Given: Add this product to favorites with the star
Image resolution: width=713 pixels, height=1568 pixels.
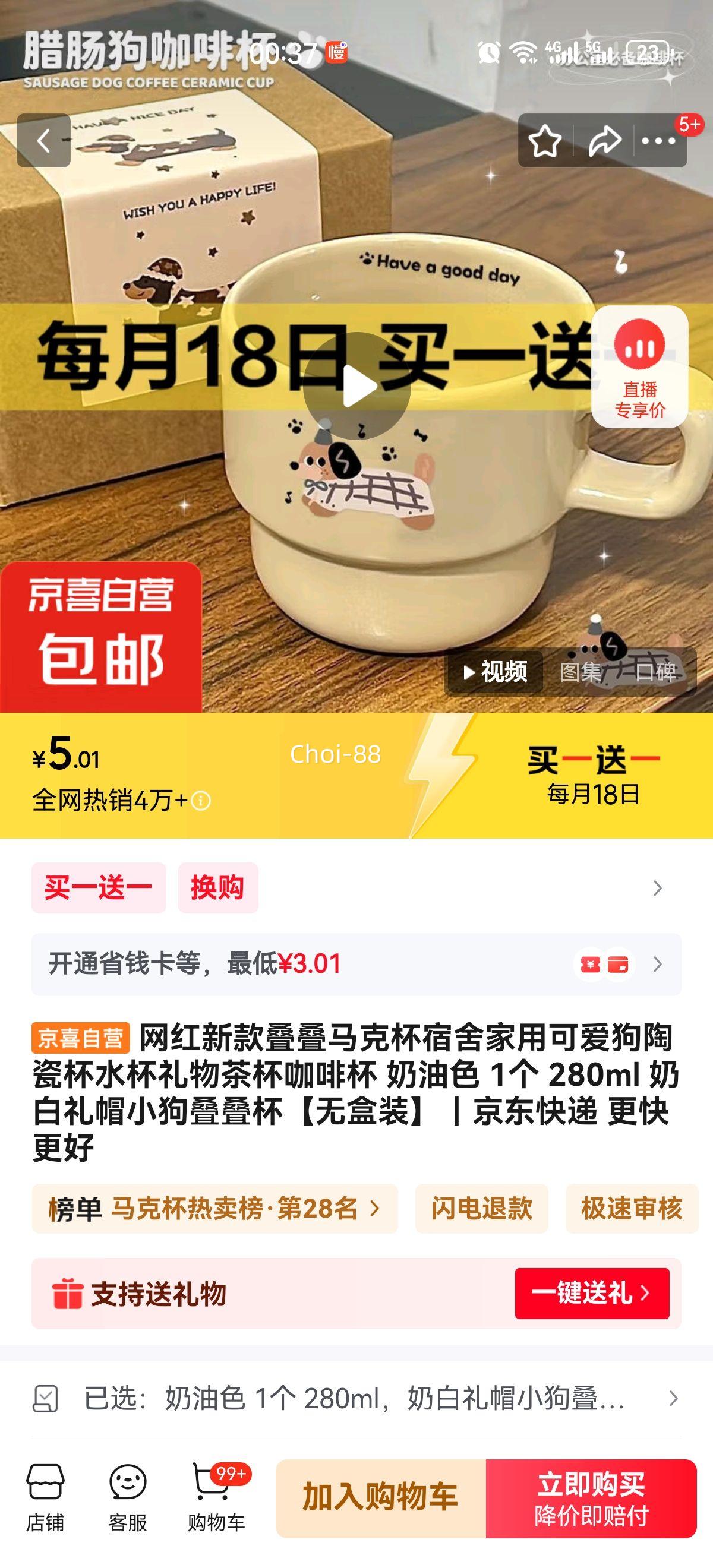Looking at the screenshot, I should (x=544, y=141).
